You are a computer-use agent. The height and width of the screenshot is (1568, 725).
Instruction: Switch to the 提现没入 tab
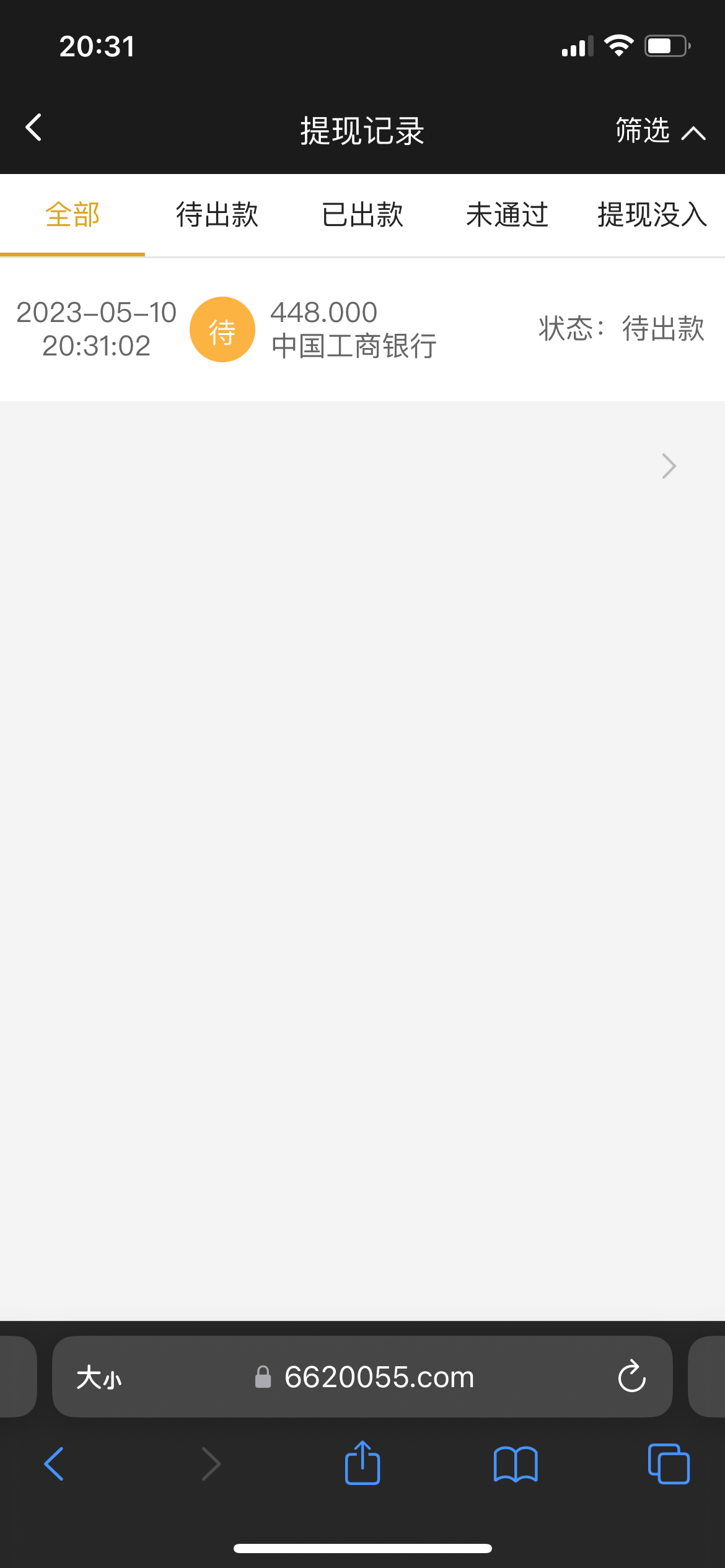point(652,215)
